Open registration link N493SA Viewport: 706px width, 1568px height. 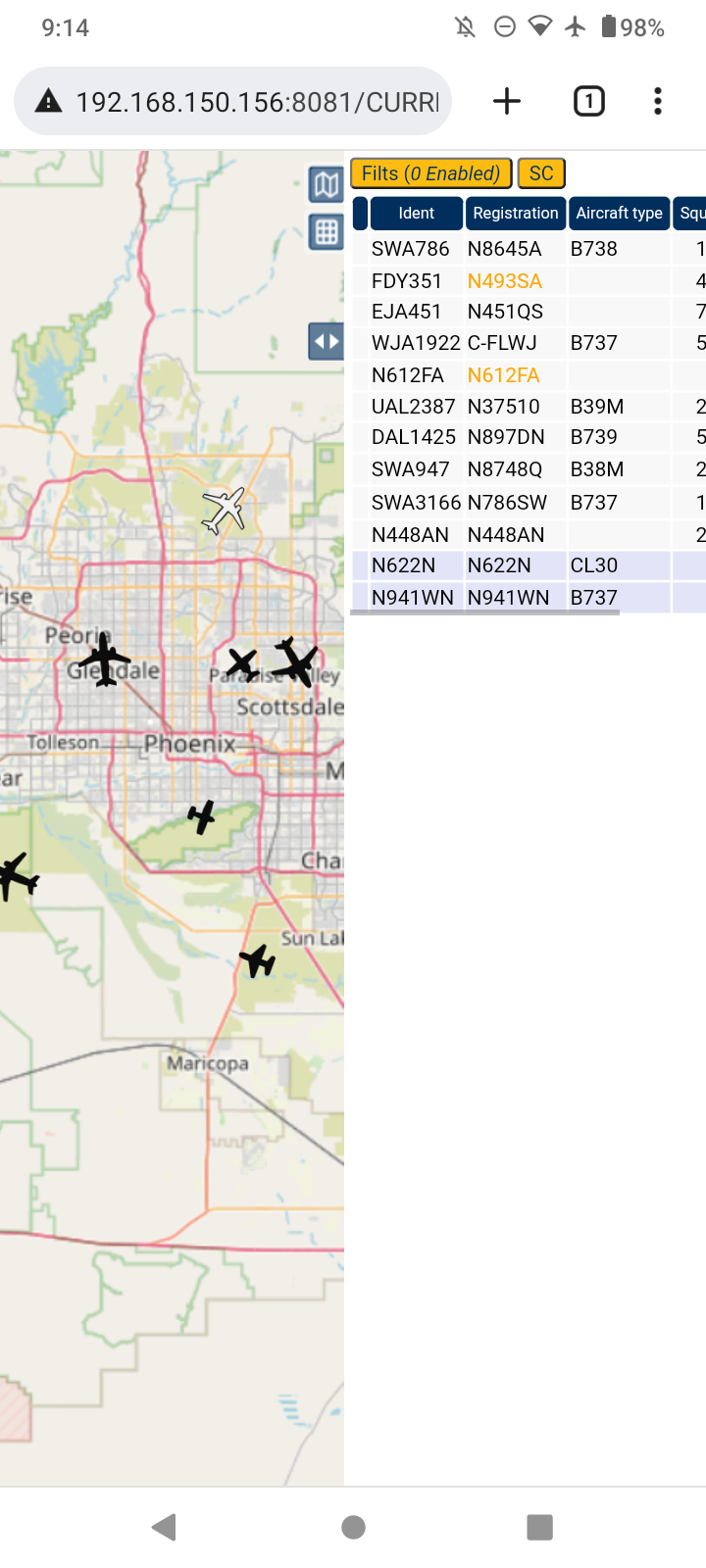505,281
